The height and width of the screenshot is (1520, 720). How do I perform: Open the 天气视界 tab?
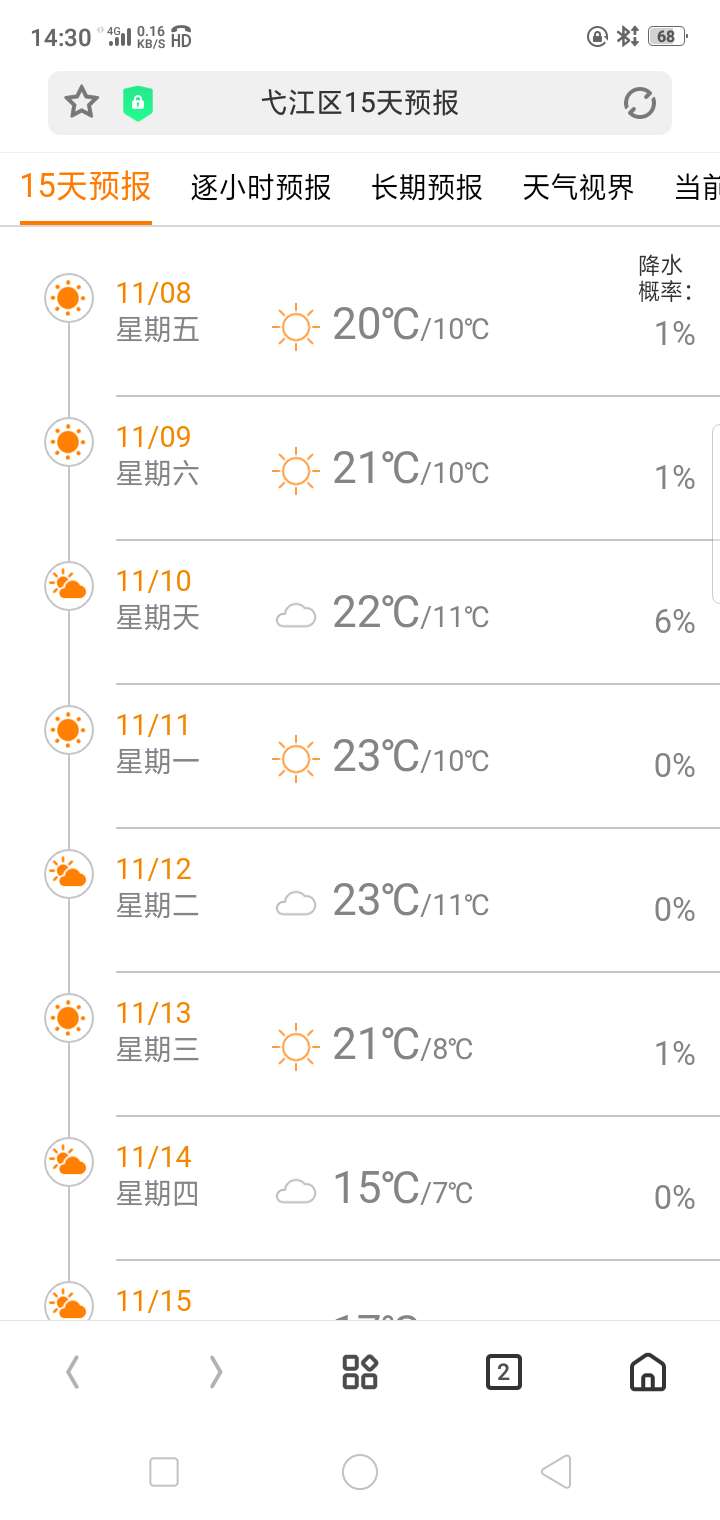(578, 187)
